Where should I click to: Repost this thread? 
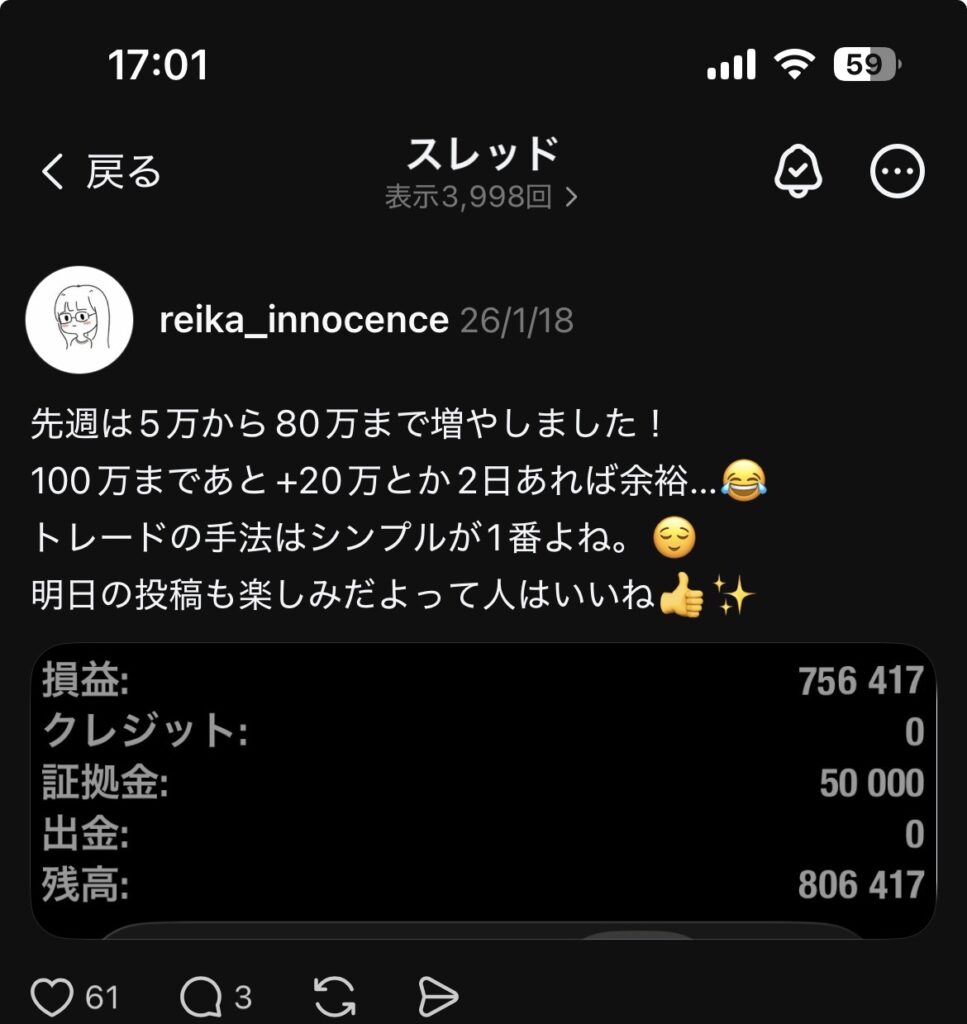tap(335, 996)
